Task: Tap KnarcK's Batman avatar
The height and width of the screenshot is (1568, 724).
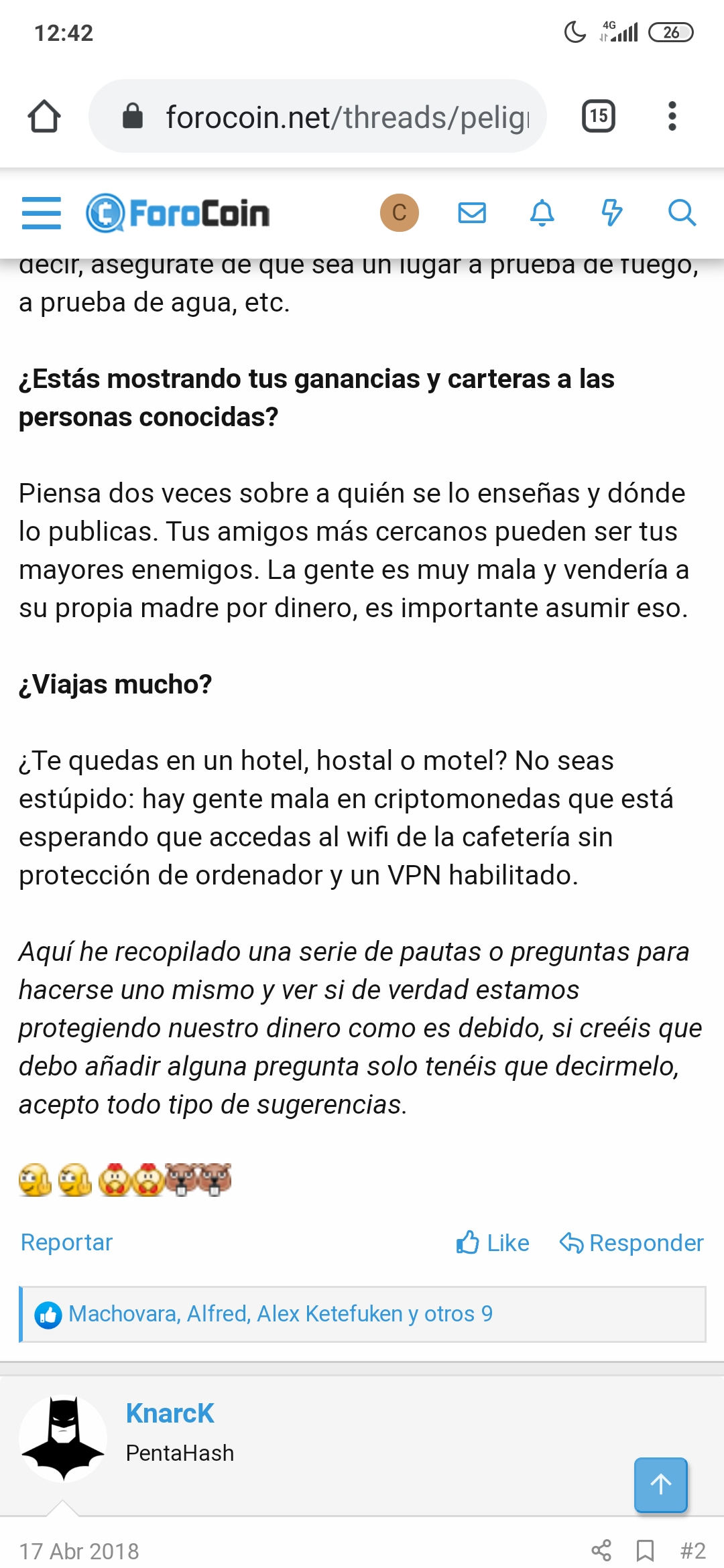Action: pyautogui.click(x=63, y=1438)
